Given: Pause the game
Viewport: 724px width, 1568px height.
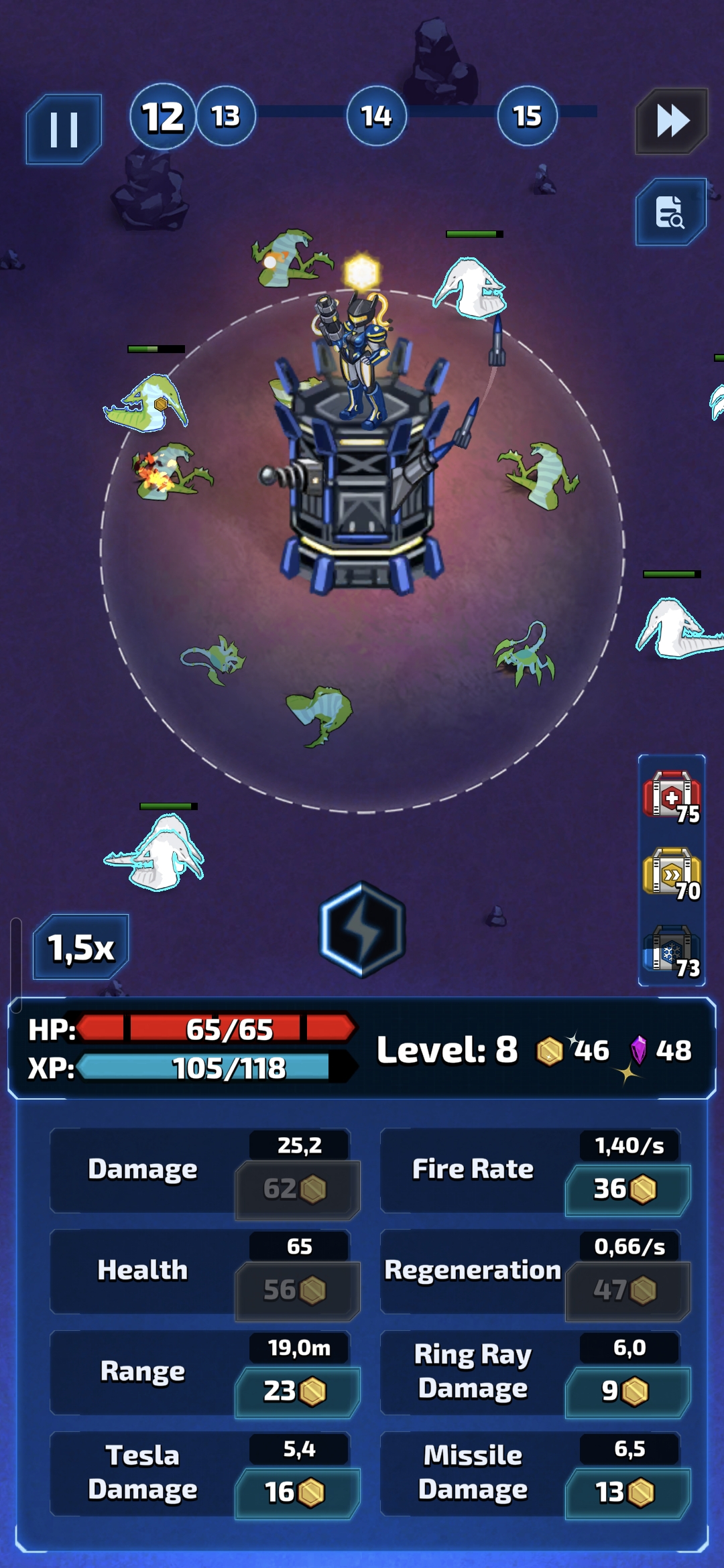Looking at the screenshot, I should [64, 129].
